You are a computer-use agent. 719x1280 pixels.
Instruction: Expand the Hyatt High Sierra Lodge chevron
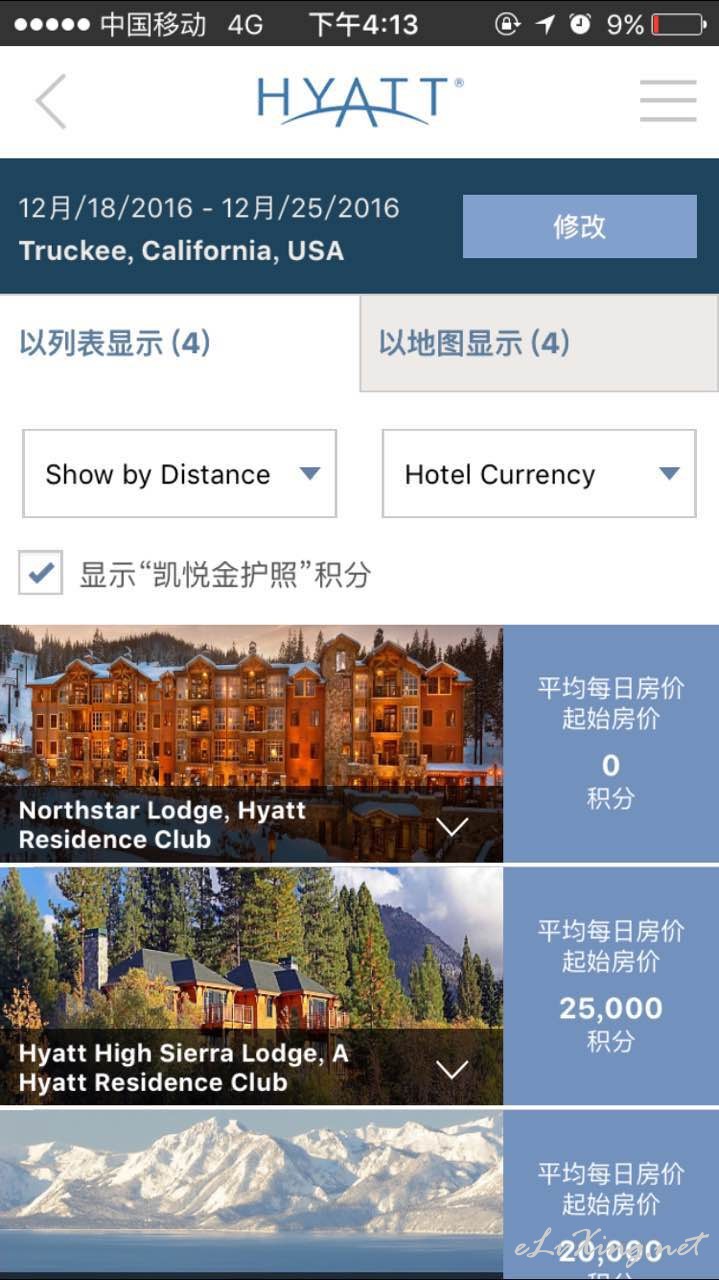tap(453, 1069)
